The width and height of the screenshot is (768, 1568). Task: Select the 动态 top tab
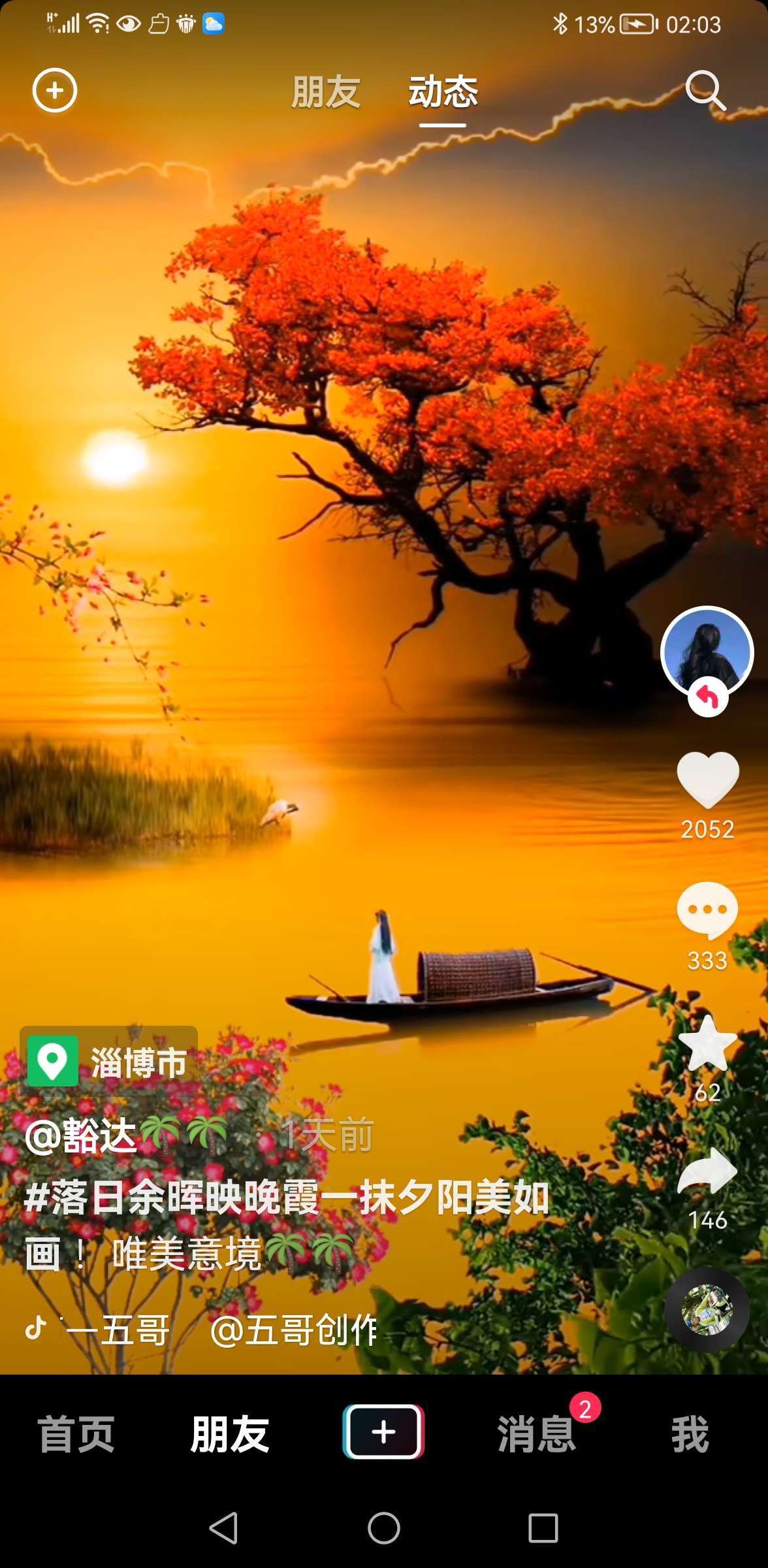[x=443, y=92]
